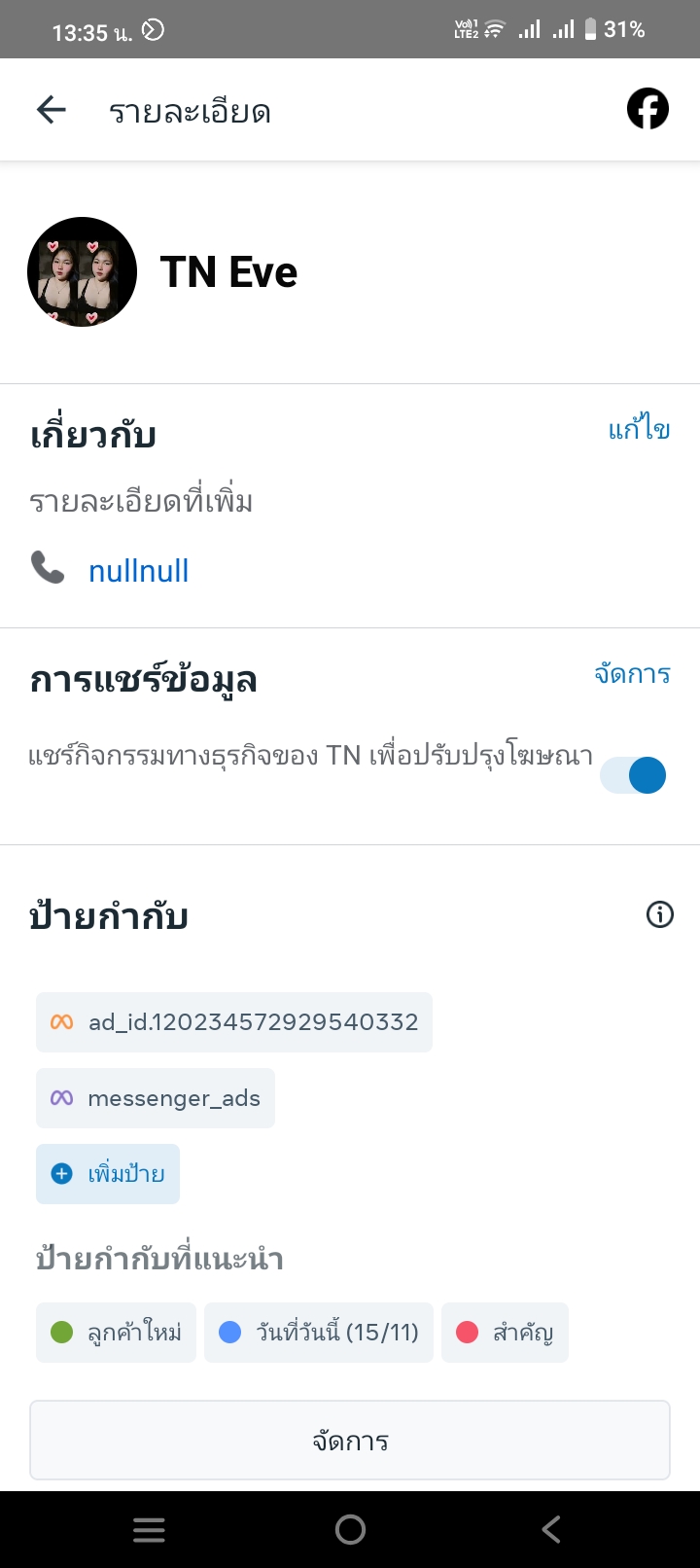Tap the nullnull phone number link
Screen dimensions: 700x1568
(x=138, y=571)
